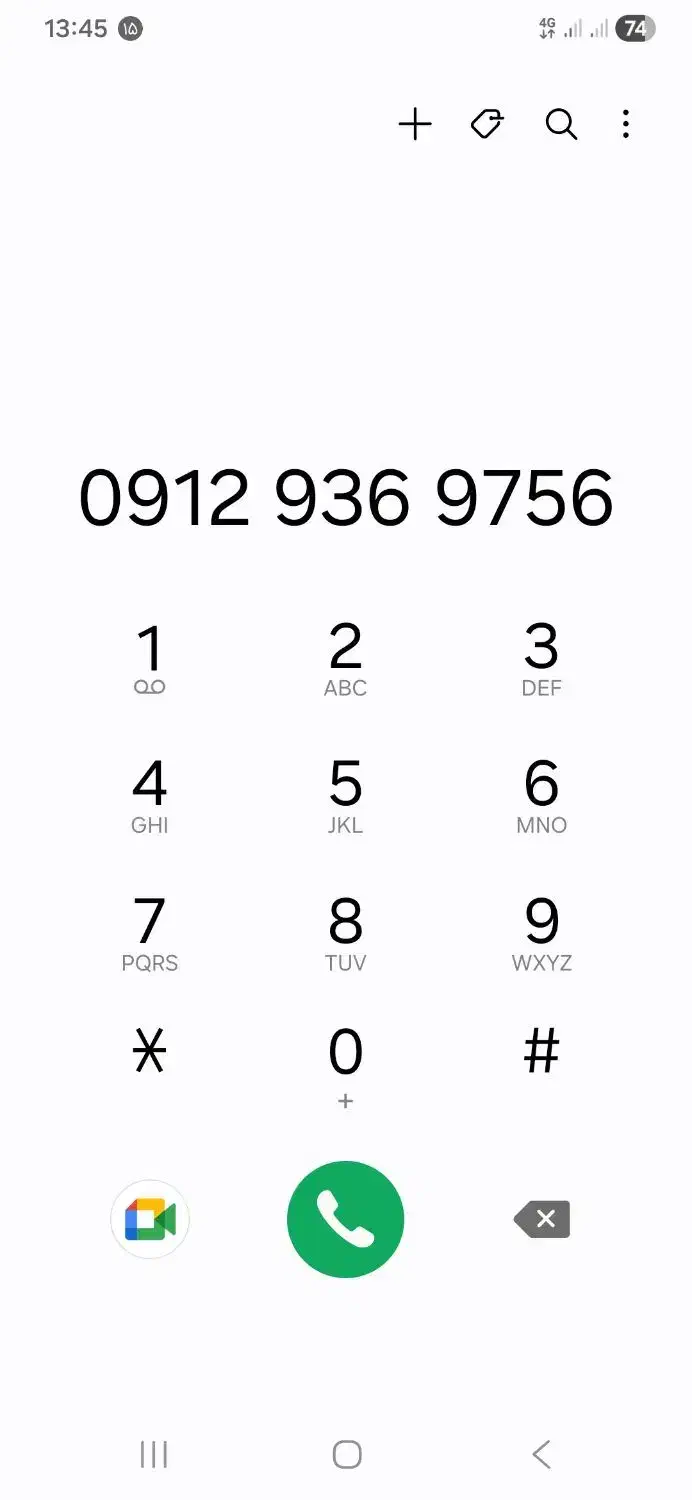Screen dimensions: 692x1500
Task: Delete the last dialed digit
Action: [x=542, y=1220]
